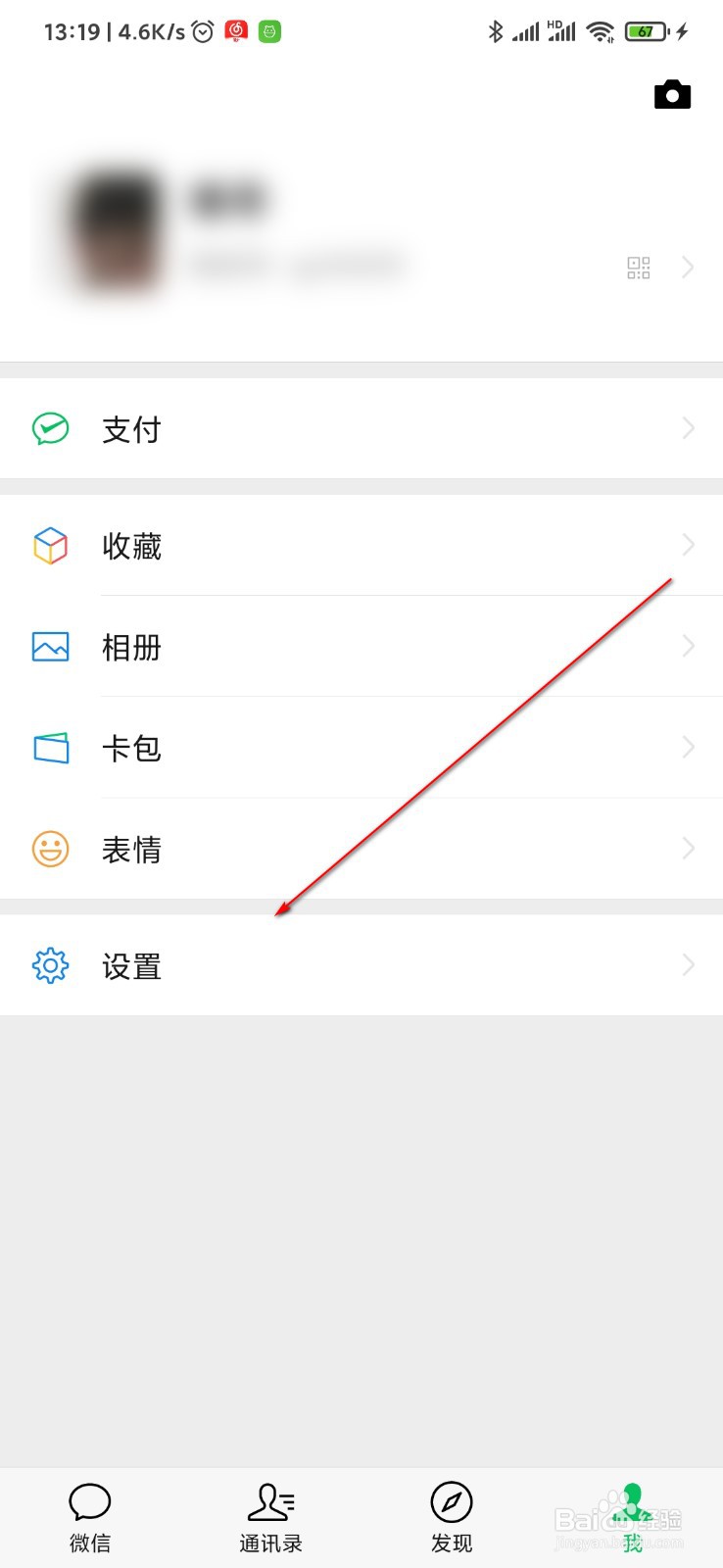Expand the 收藏 row chevron
Viewport: 723px width, 1568px height.
[687, 546]
